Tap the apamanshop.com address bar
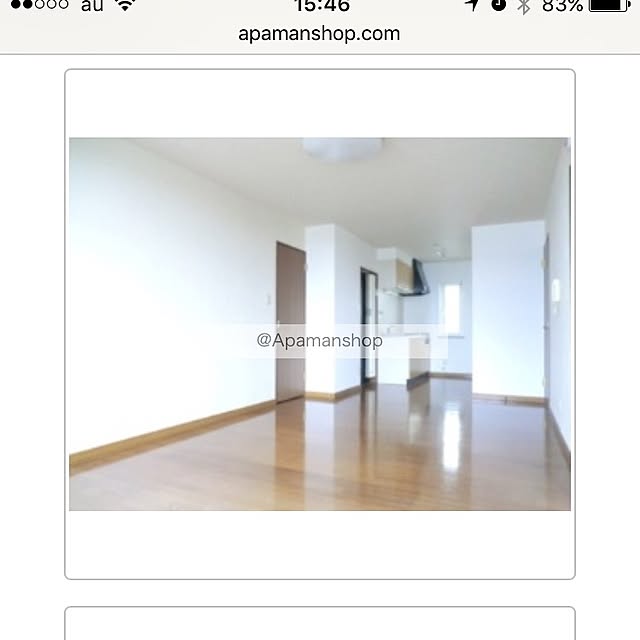Viewport: 640px width, 640px height. 319,33
